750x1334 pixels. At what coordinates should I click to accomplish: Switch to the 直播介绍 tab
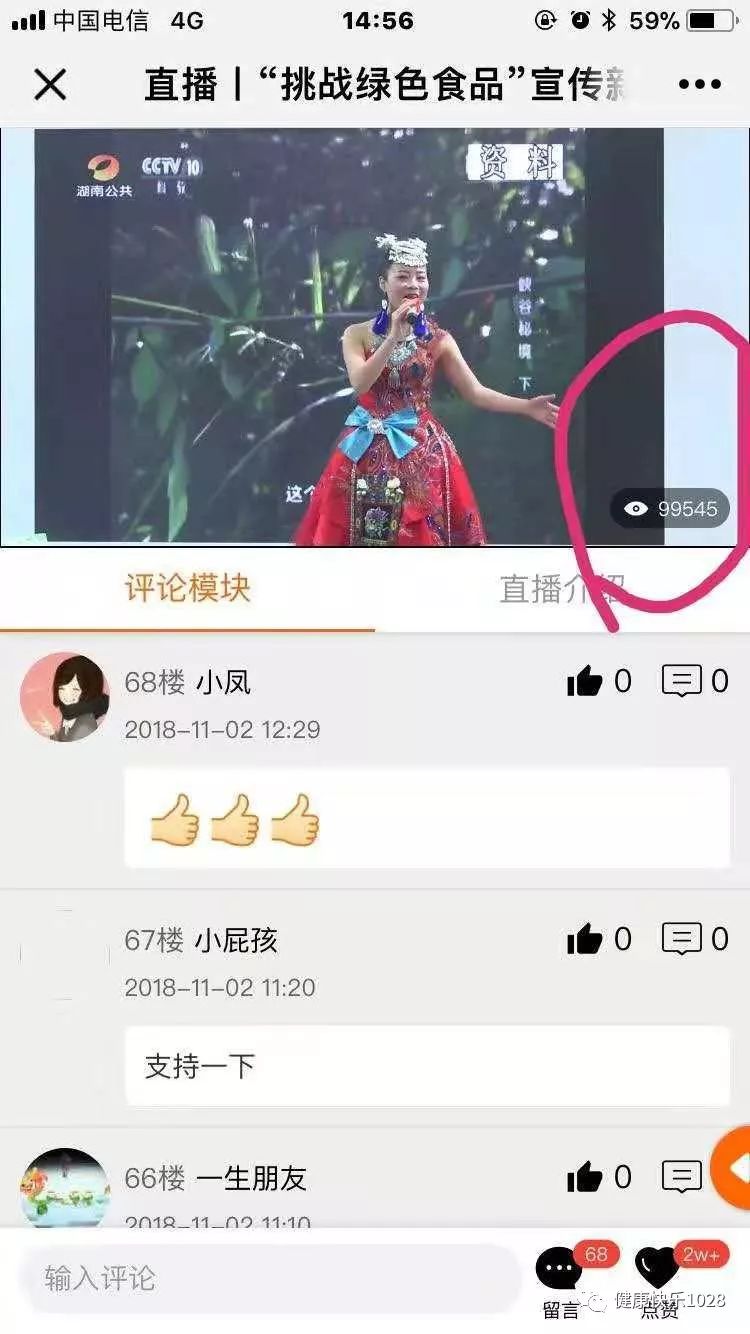point(562,588)
